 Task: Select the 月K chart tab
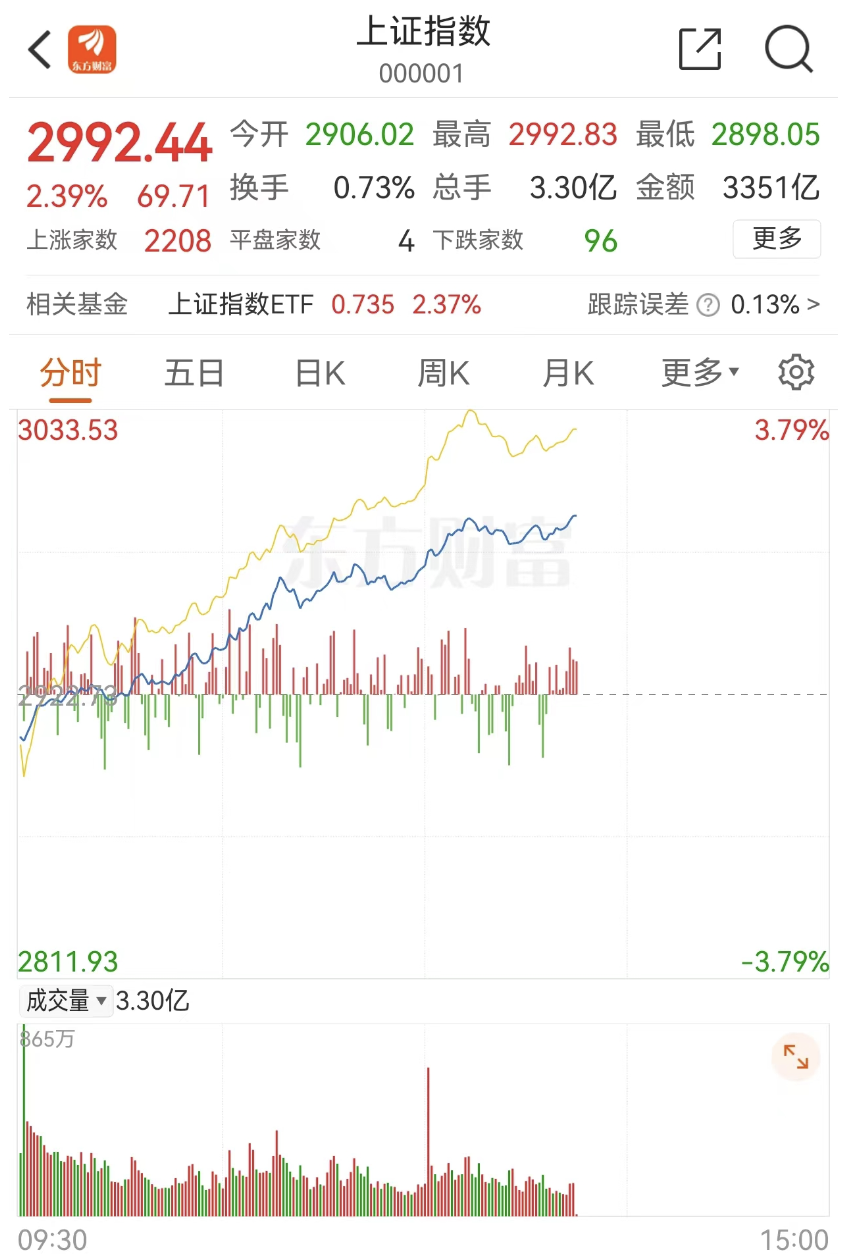tap(568, 374)
